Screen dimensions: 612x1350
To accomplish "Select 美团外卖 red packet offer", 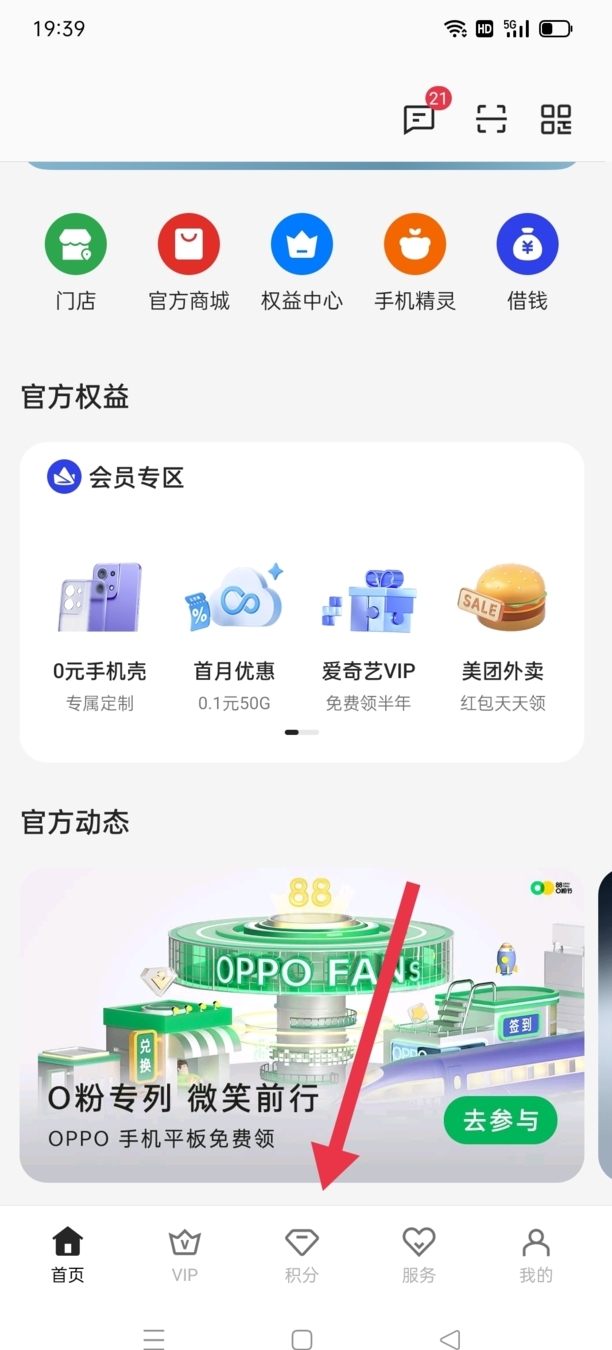I will point(502,636).
